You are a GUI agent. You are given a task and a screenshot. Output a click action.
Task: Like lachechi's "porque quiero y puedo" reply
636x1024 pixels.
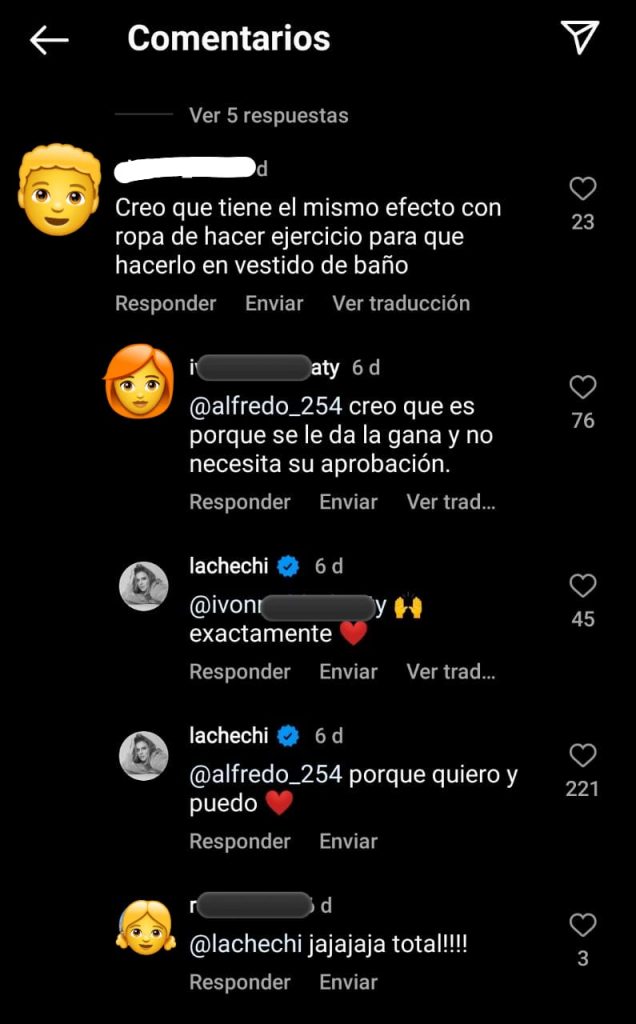coord(582,755)
